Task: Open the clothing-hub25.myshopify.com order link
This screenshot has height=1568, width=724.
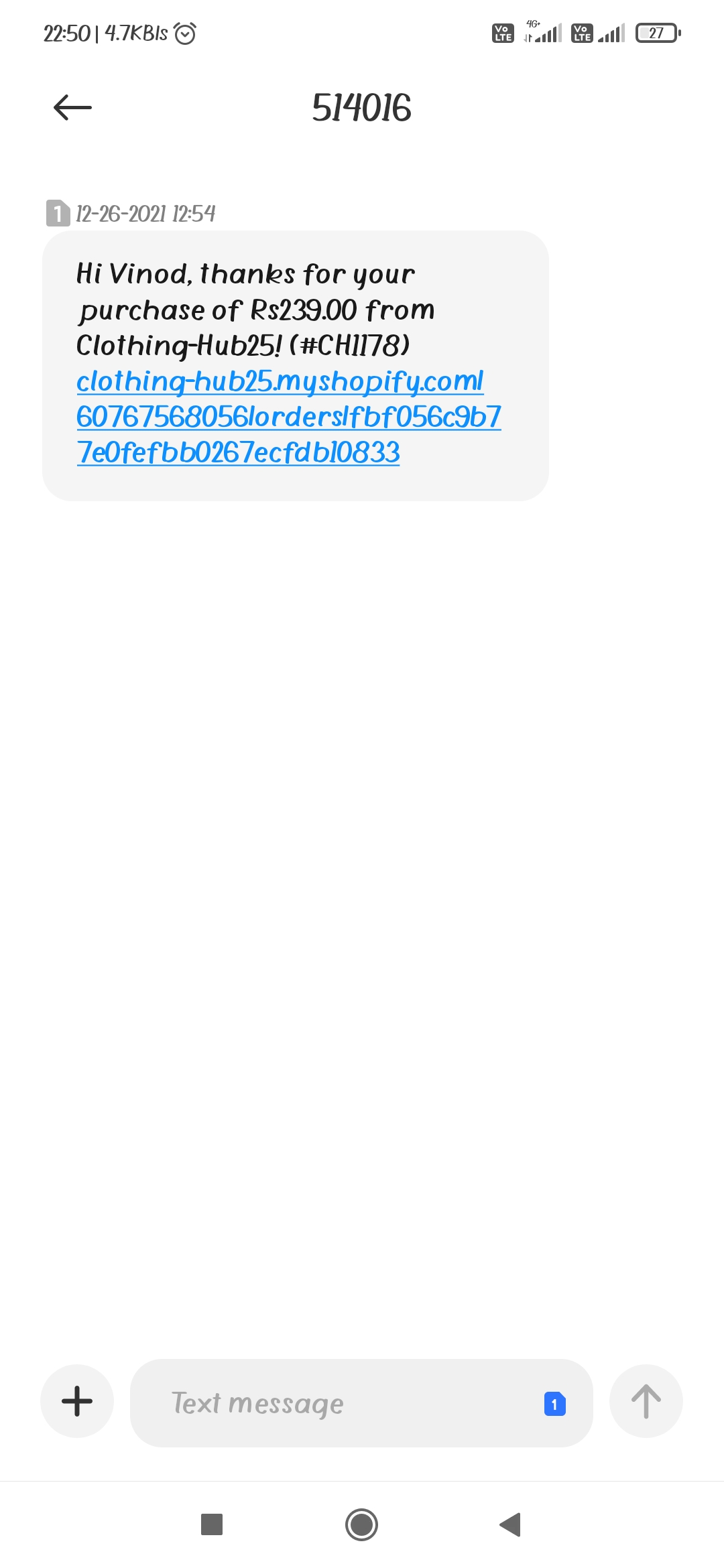Action: [x=288, y=417]
